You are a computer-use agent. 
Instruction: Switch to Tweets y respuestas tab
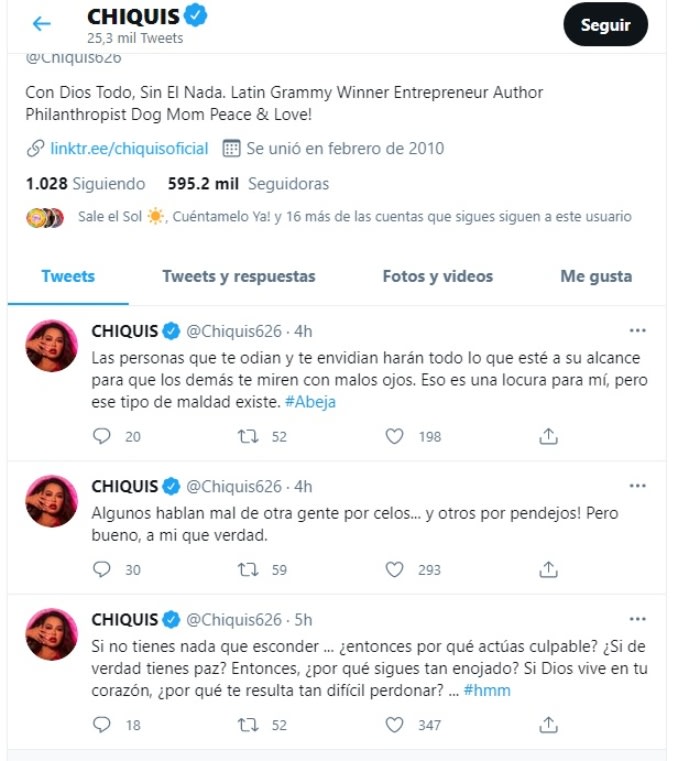point(239,277)
